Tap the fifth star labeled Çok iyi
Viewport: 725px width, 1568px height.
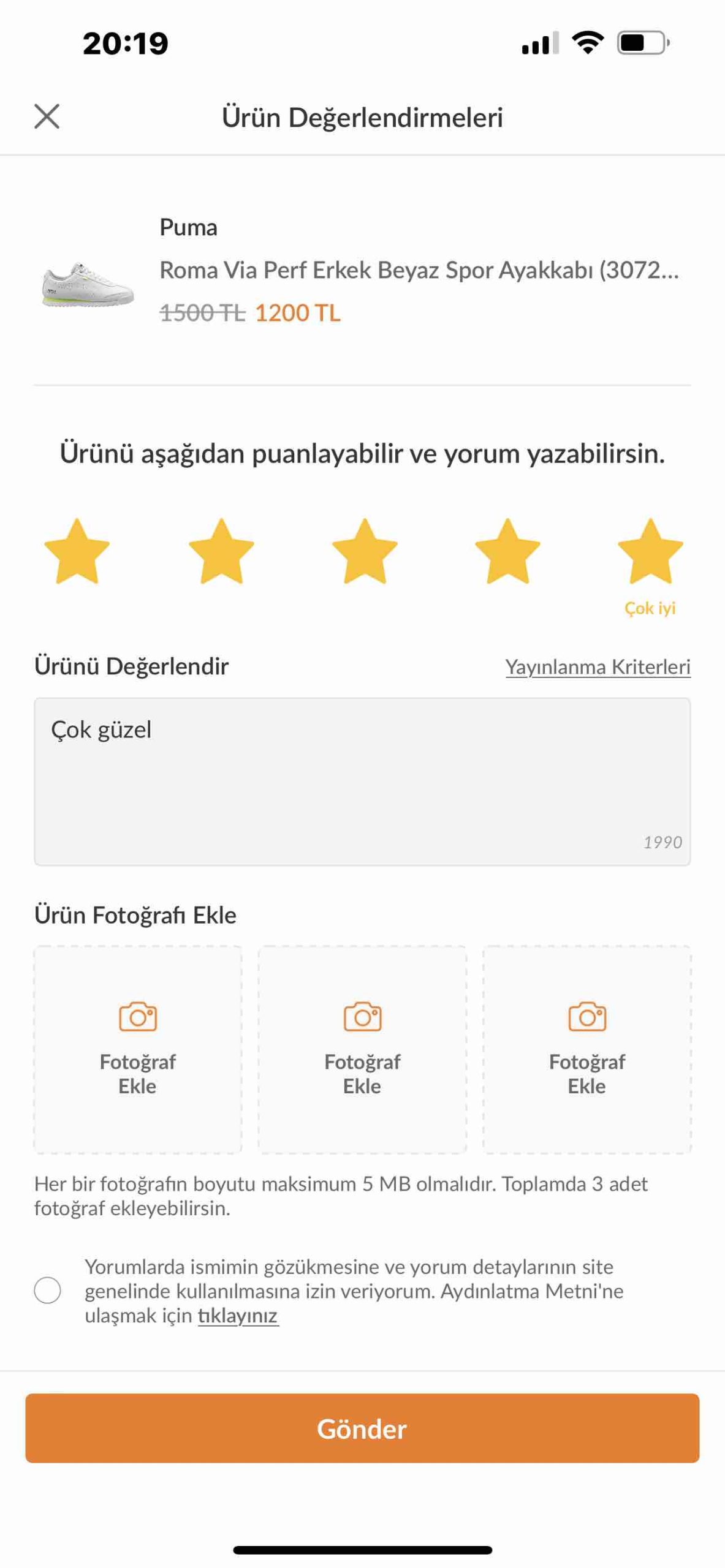click(650, 551)
